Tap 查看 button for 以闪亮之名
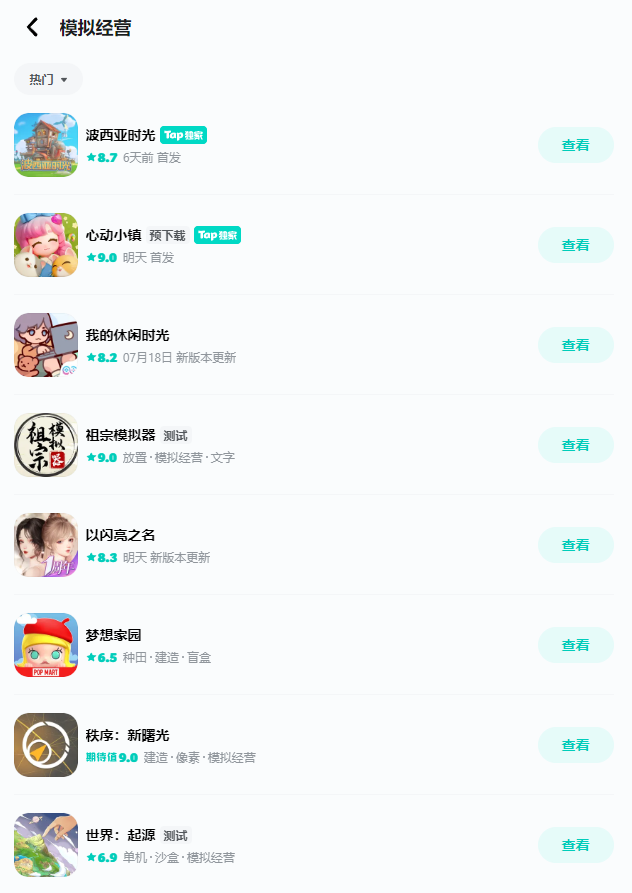The height and width of the screenshot is (893, 632). click(x=575, y=545)
